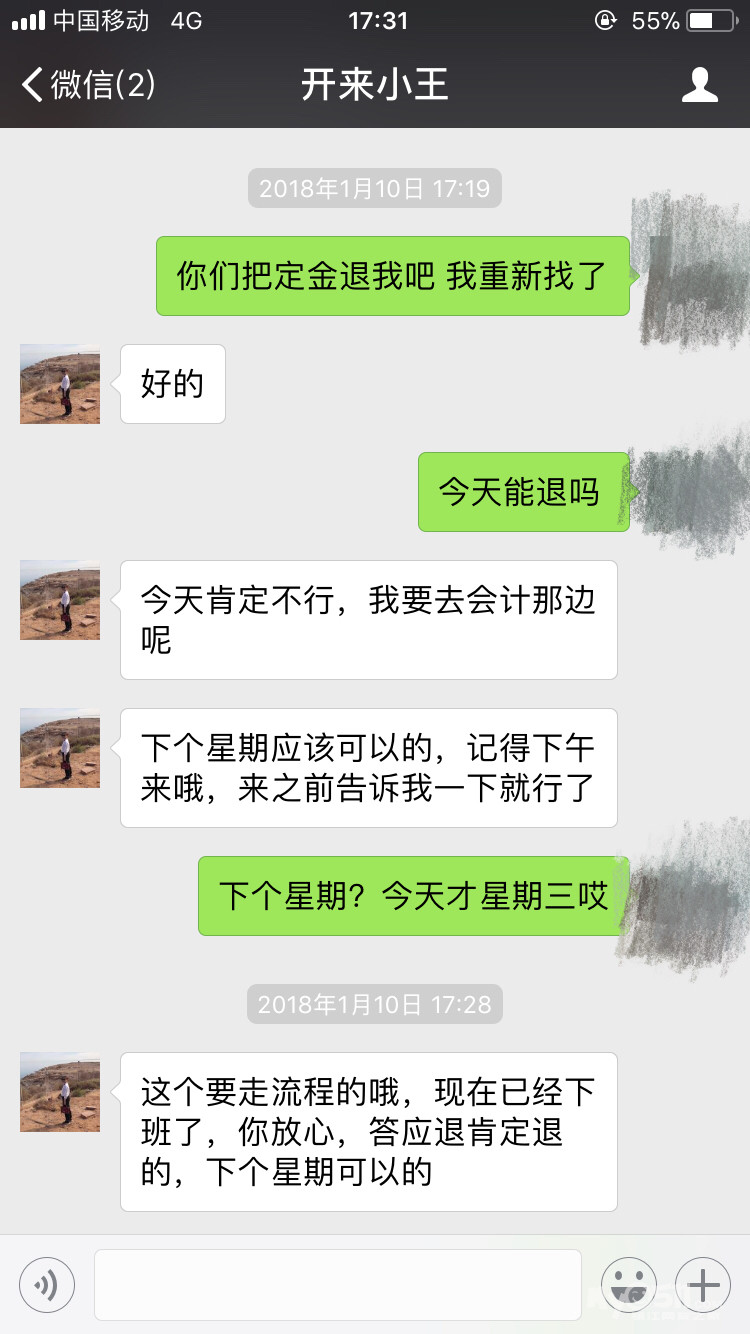Open the plus attachments menu
Screen dimensions: 750x1334
(x=703, y=1284)
